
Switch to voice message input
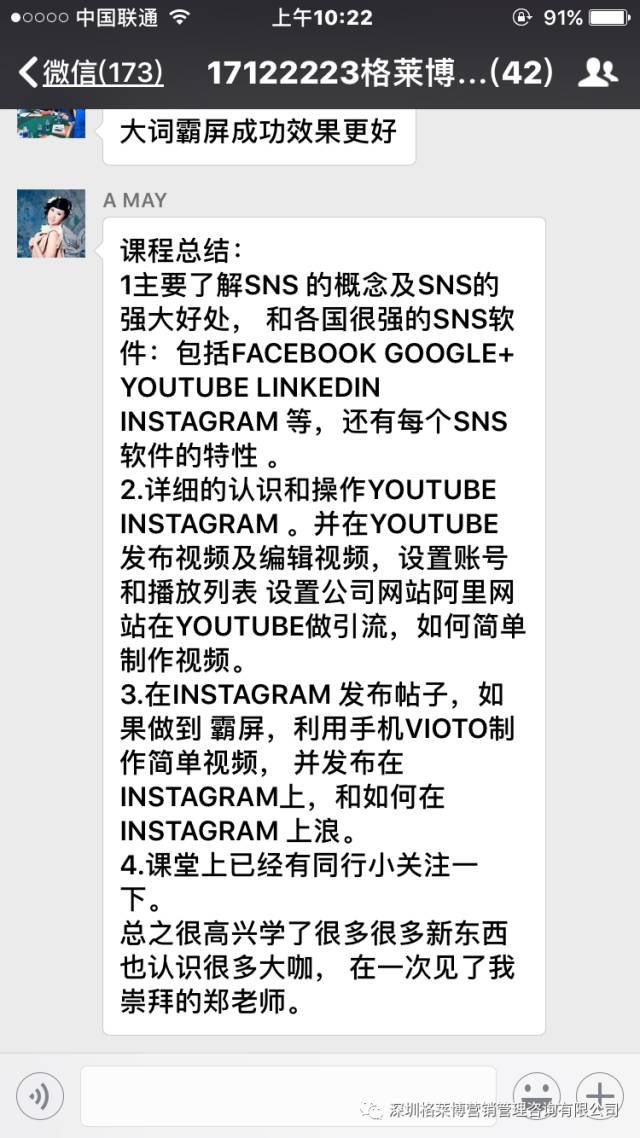pyautogui.click(x=40, y=1097)
